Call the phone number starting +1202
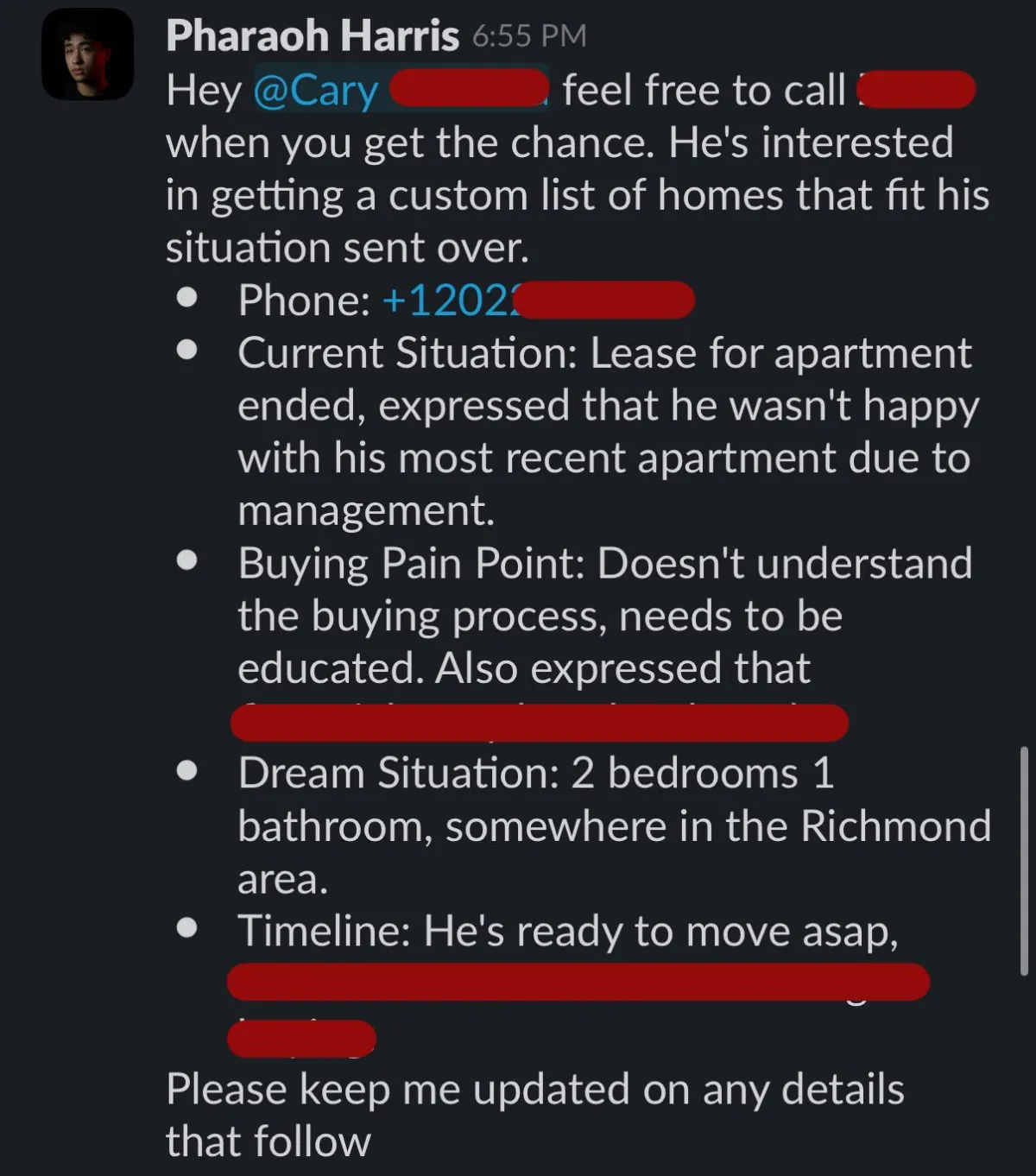The width and height of the screenshot is (1036, 1176). [449, 300]
